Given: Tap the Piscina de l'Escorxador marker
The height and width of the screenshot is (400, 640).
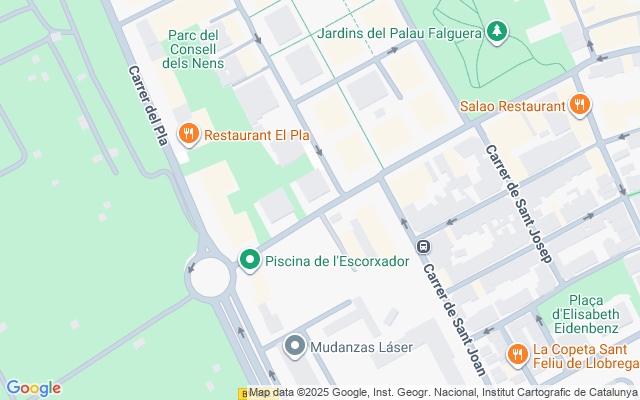Looking at the screenshot, I should pyautogui.click(x=250, y=262).
